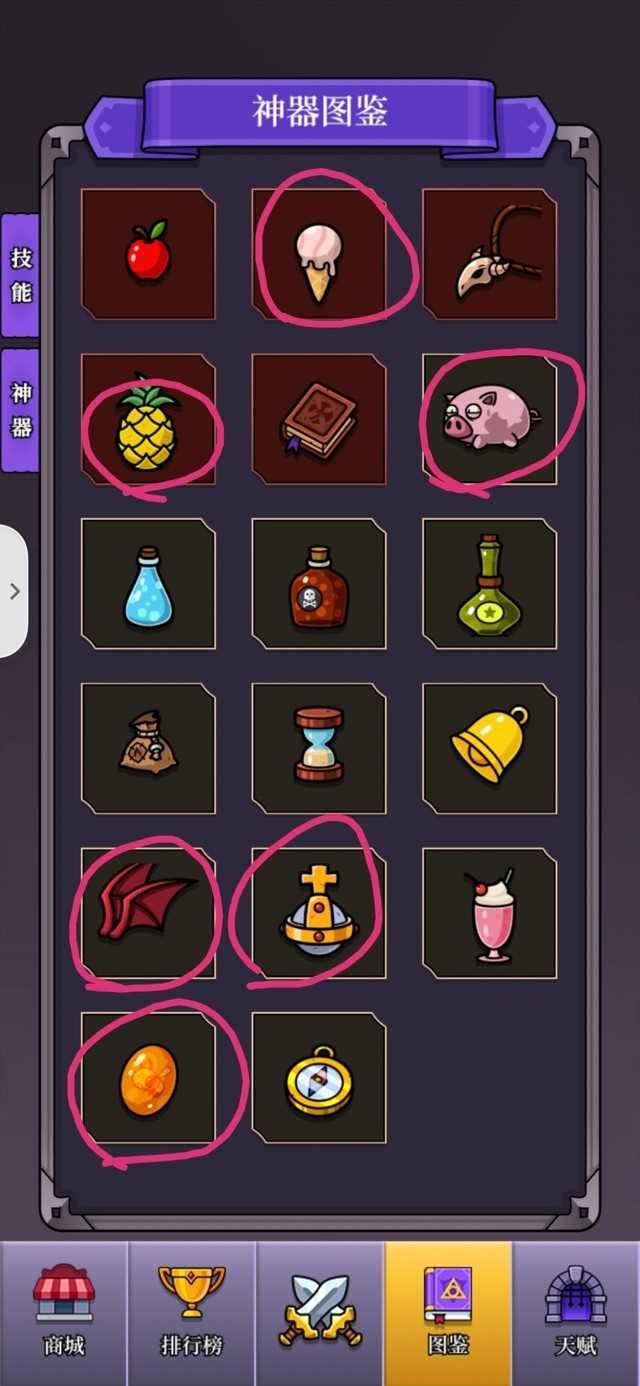Open the ice cream cone artifact
640x1386 pixels.
pyautogui.click(x=319, y=254)
